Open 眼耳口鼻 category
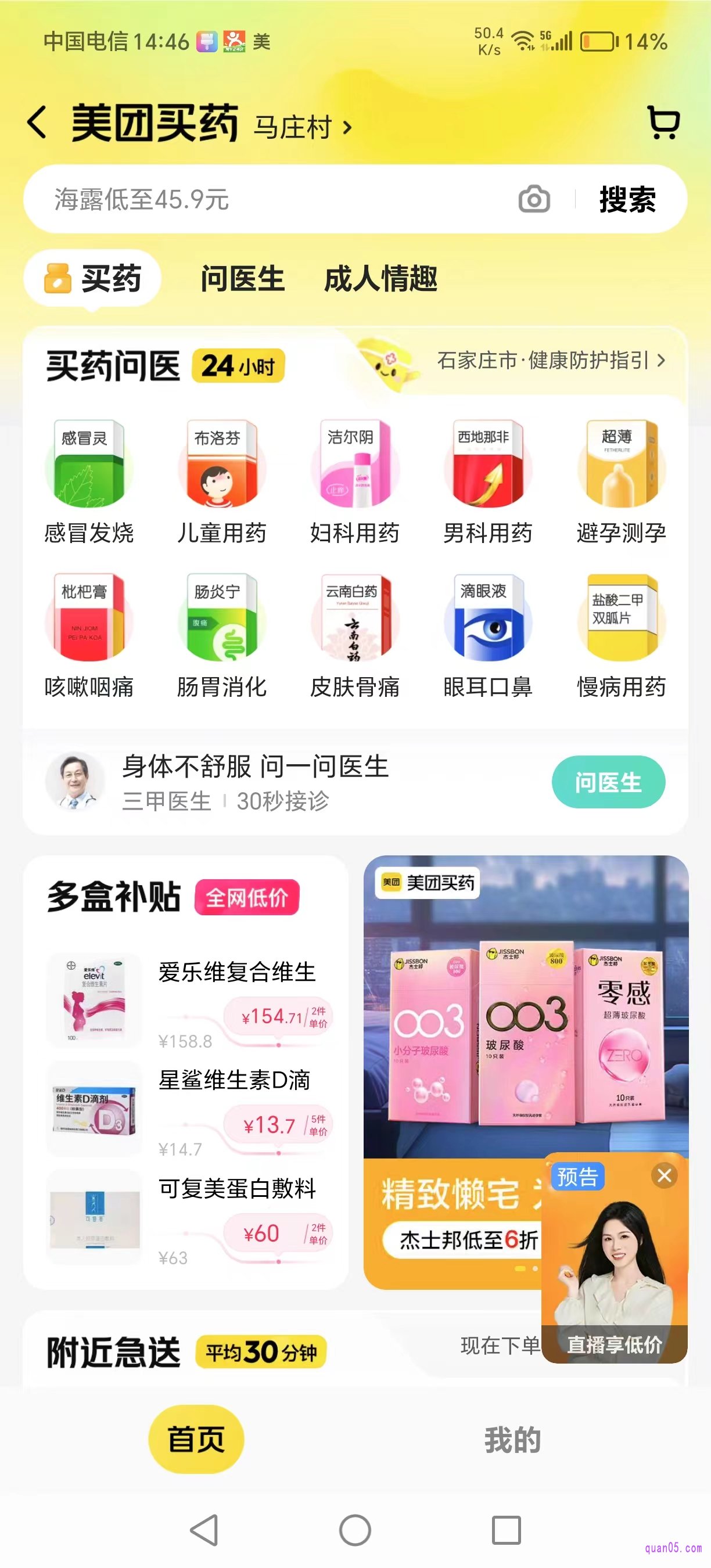 (x=487, y=636)
